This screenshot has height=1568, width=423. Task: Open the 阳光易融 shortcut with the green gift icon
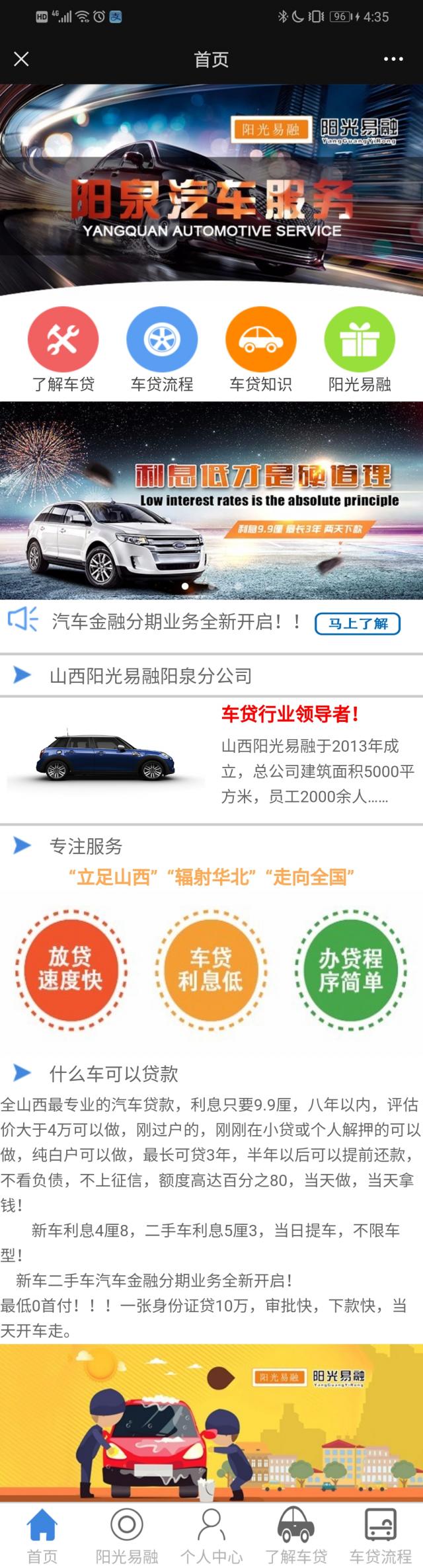(360, 349)
